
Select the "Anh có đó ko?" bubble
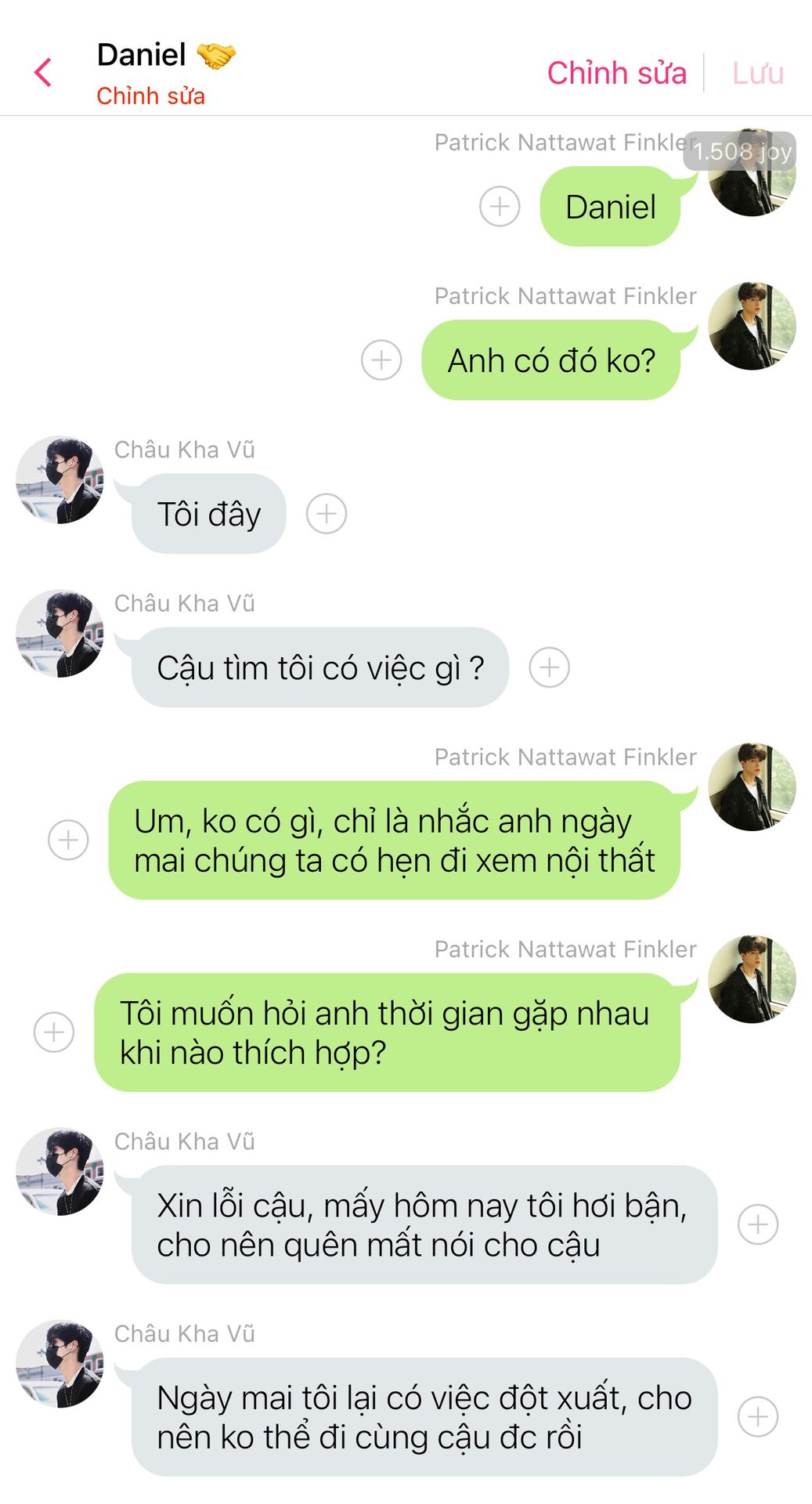point(550,360)
